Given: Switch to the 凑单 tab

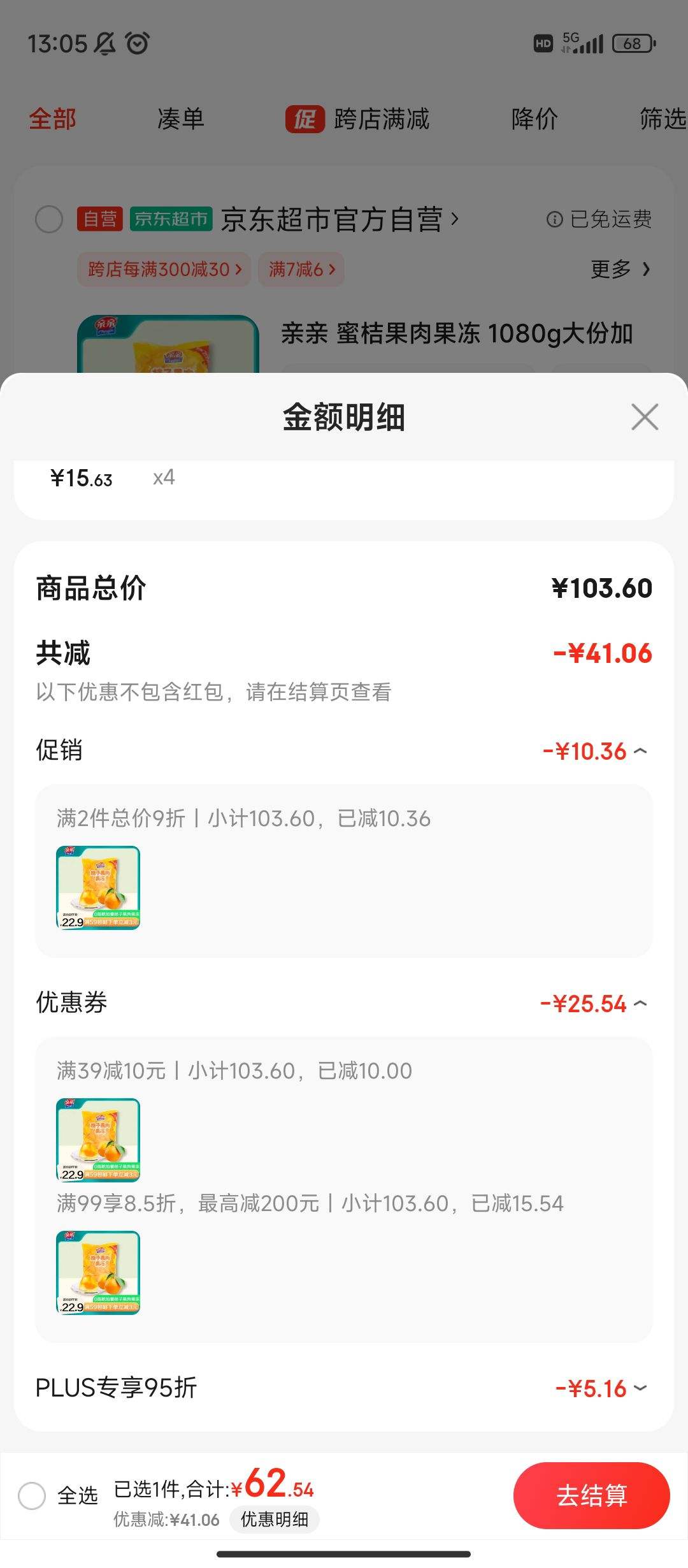Looking at the screenshot, I should point(180,119).
